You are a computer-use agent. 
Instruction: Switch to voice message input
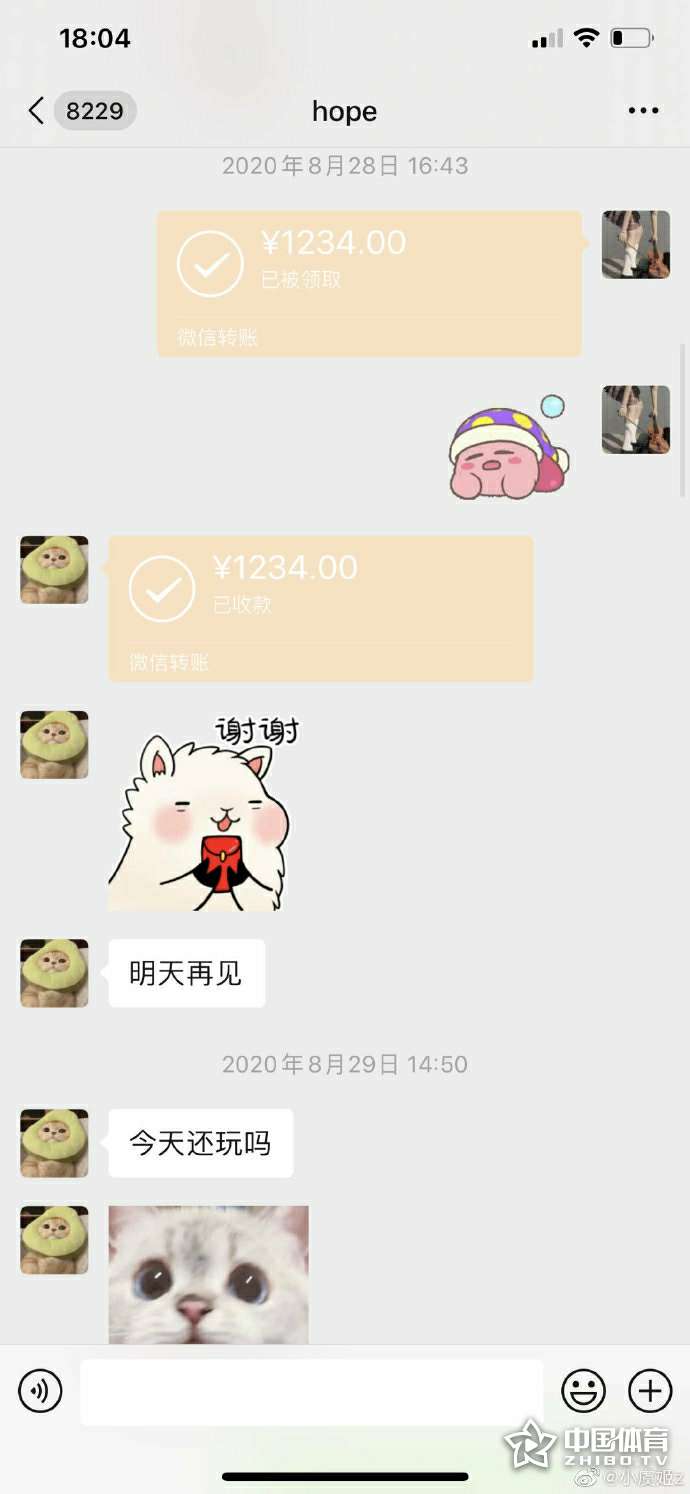pyautogui.click(x=41, y=1391)
